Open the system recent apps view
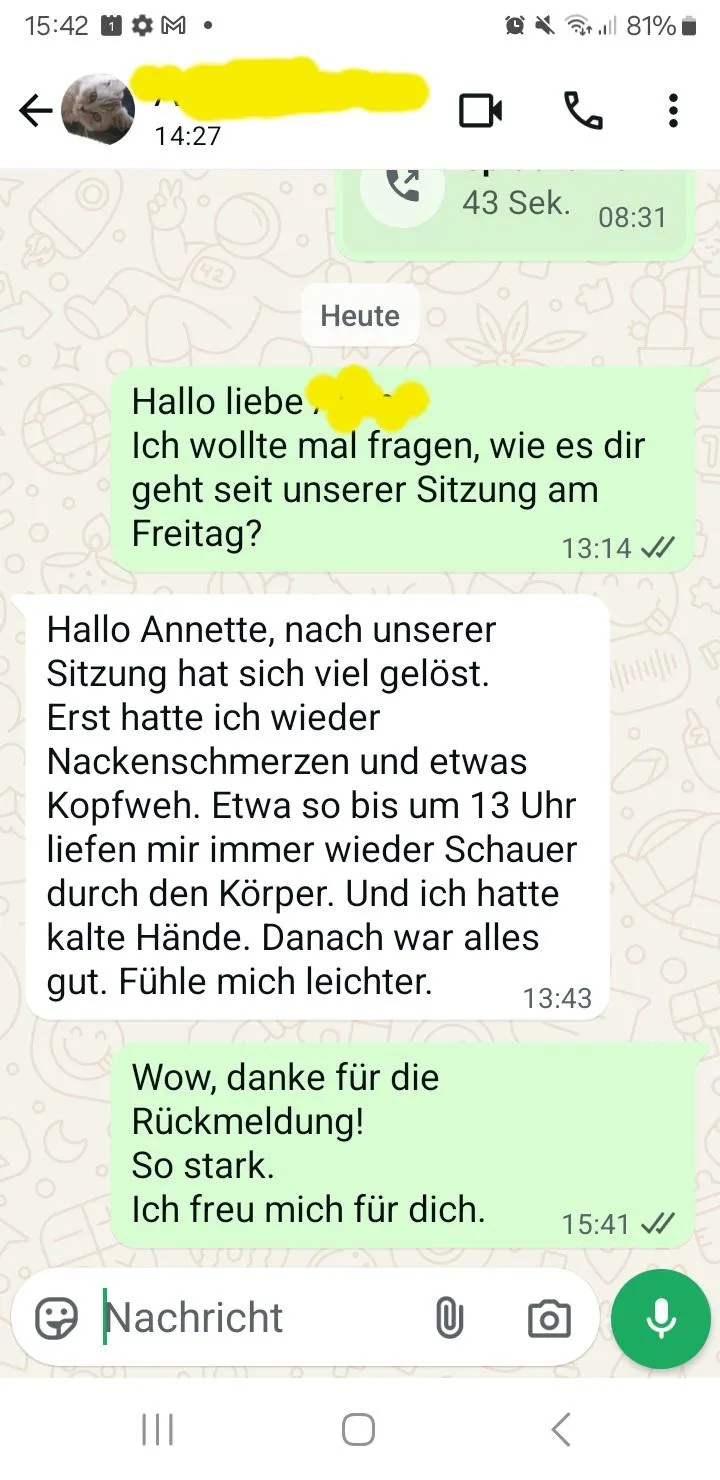Screen dimensions: 720x1480 click(x=157, y=1429)
